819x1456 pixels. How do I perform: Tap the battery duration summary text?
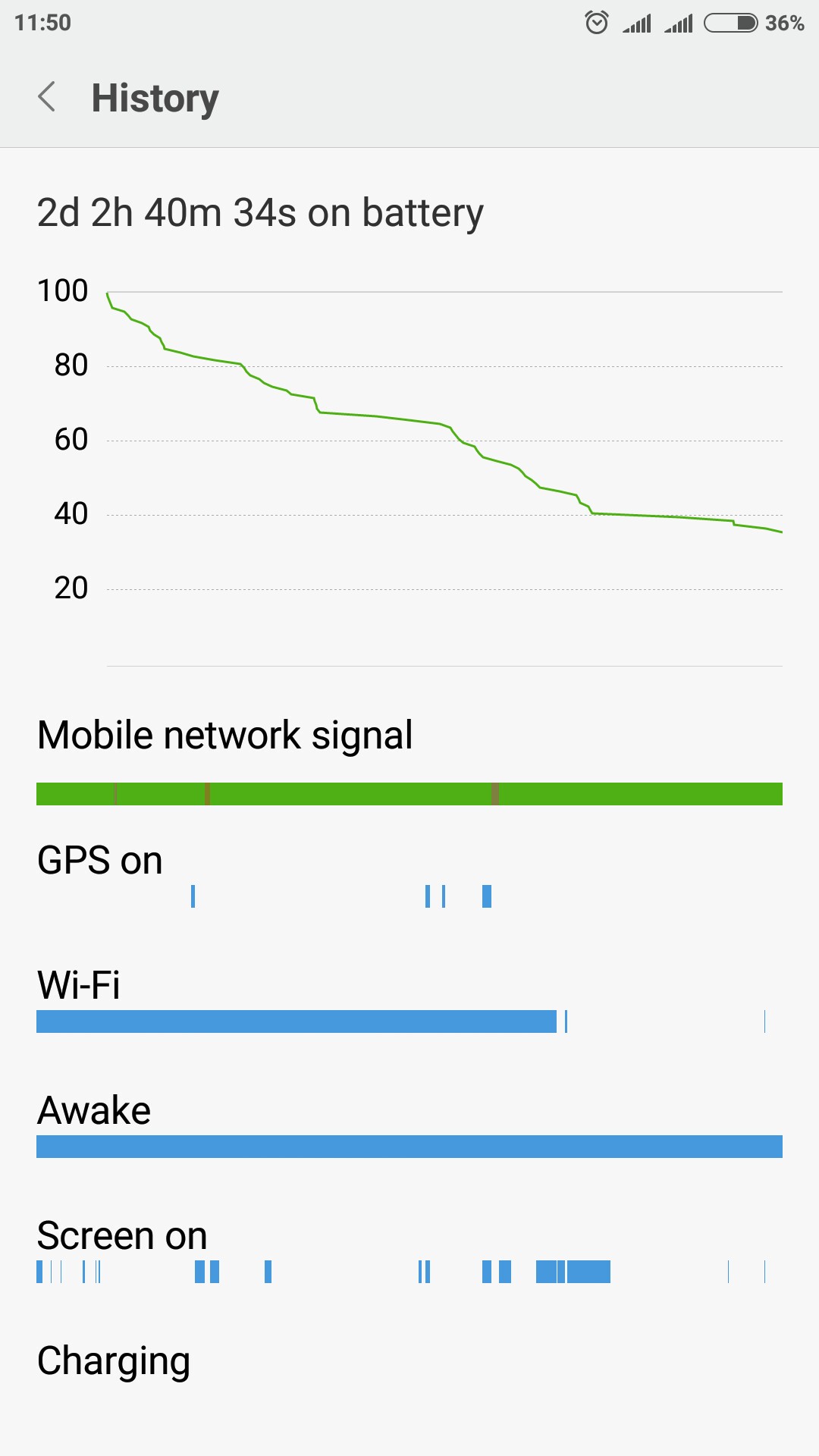click(x=260, y=212)
